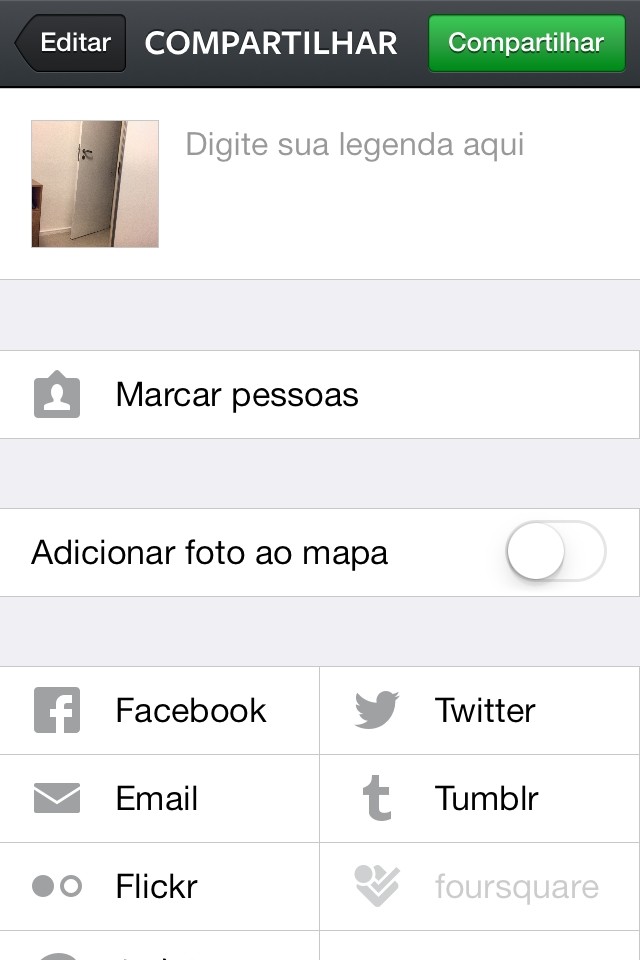Select Facebook as a sharing option
Screen dimensions: 640x960
160,711
